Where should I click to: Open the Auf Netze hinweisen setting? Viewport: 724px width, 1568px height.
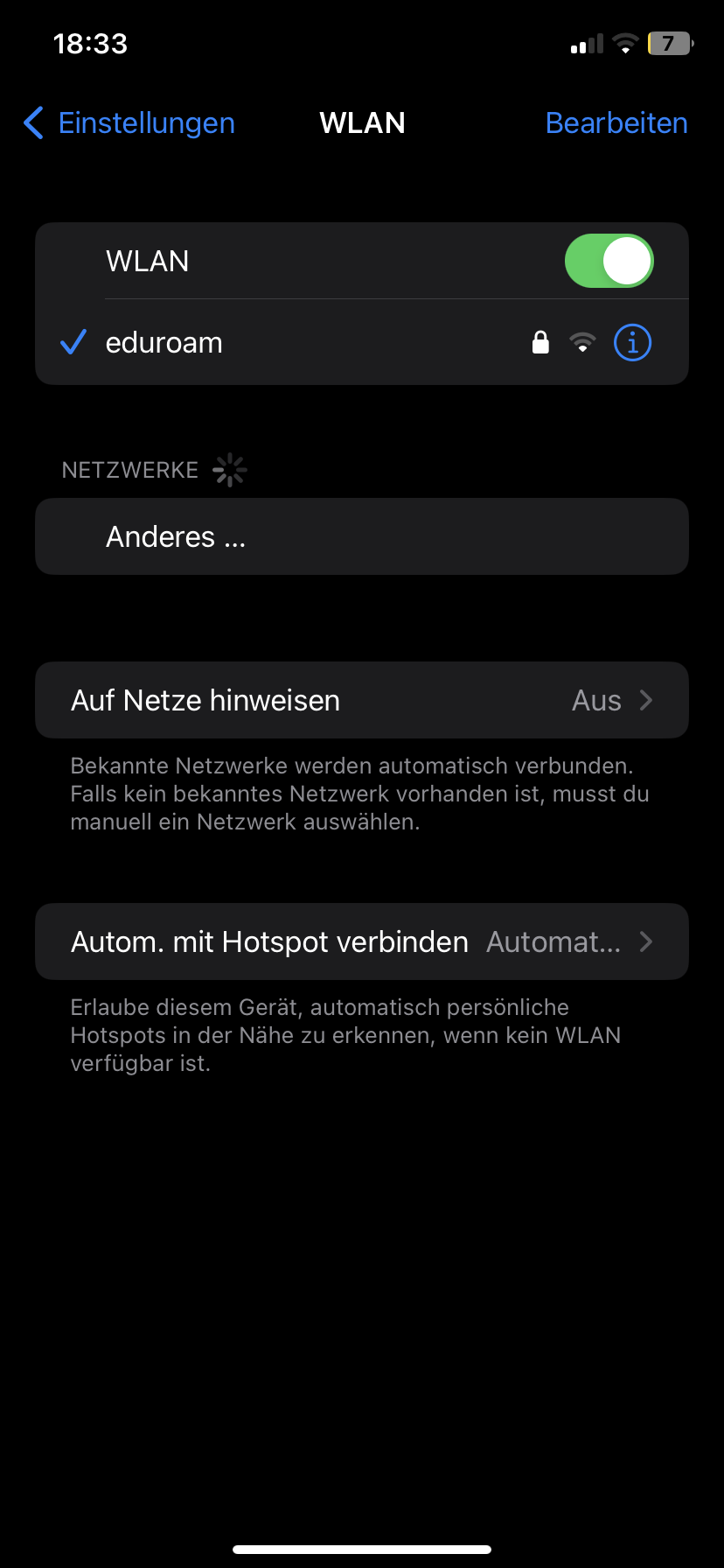[x=262, y=699]
